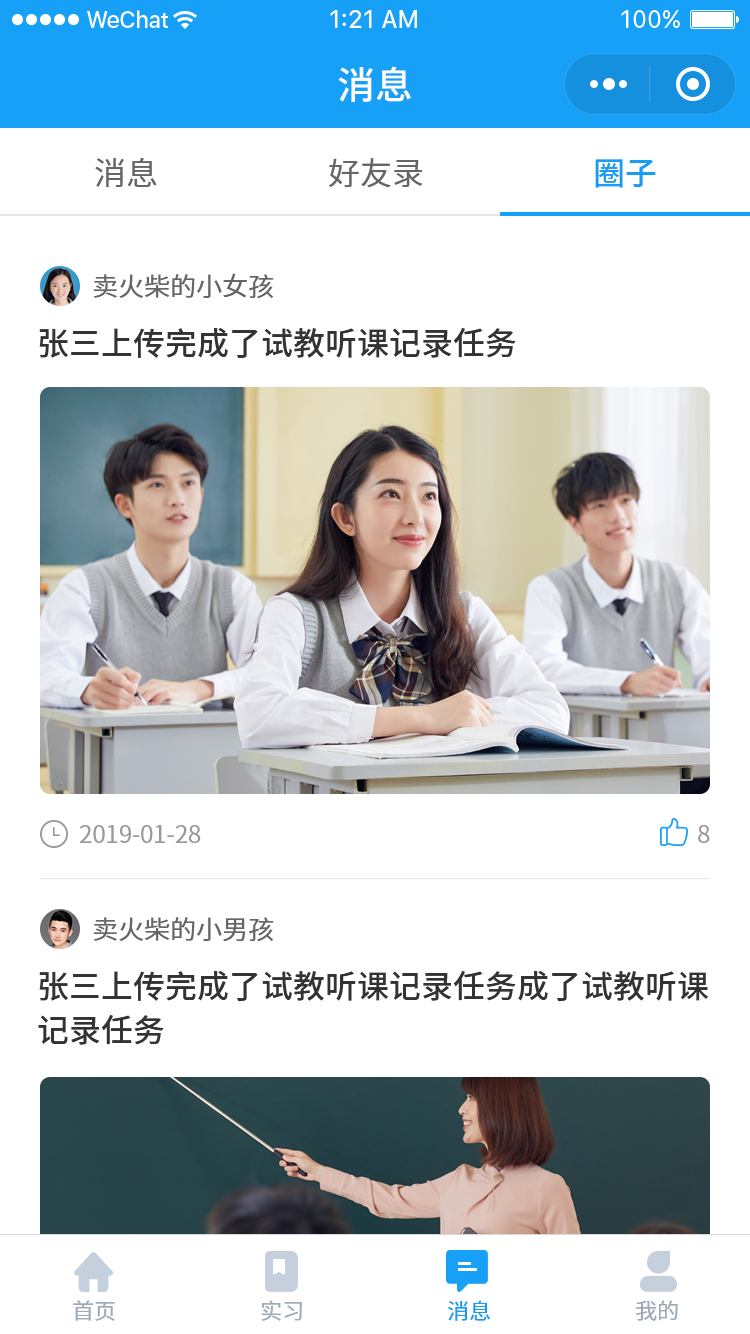Open the classroom students photo post
Screen dimensions: 750x1334
pyautogui.click(x=375, y=590)
